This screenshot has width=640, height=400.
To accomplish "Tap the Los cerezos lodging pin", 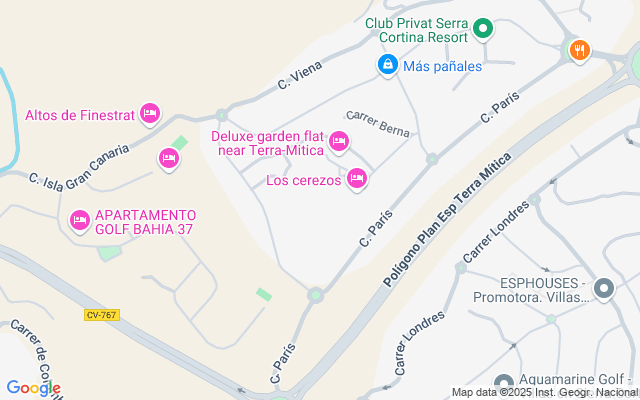I will point(357,179).
